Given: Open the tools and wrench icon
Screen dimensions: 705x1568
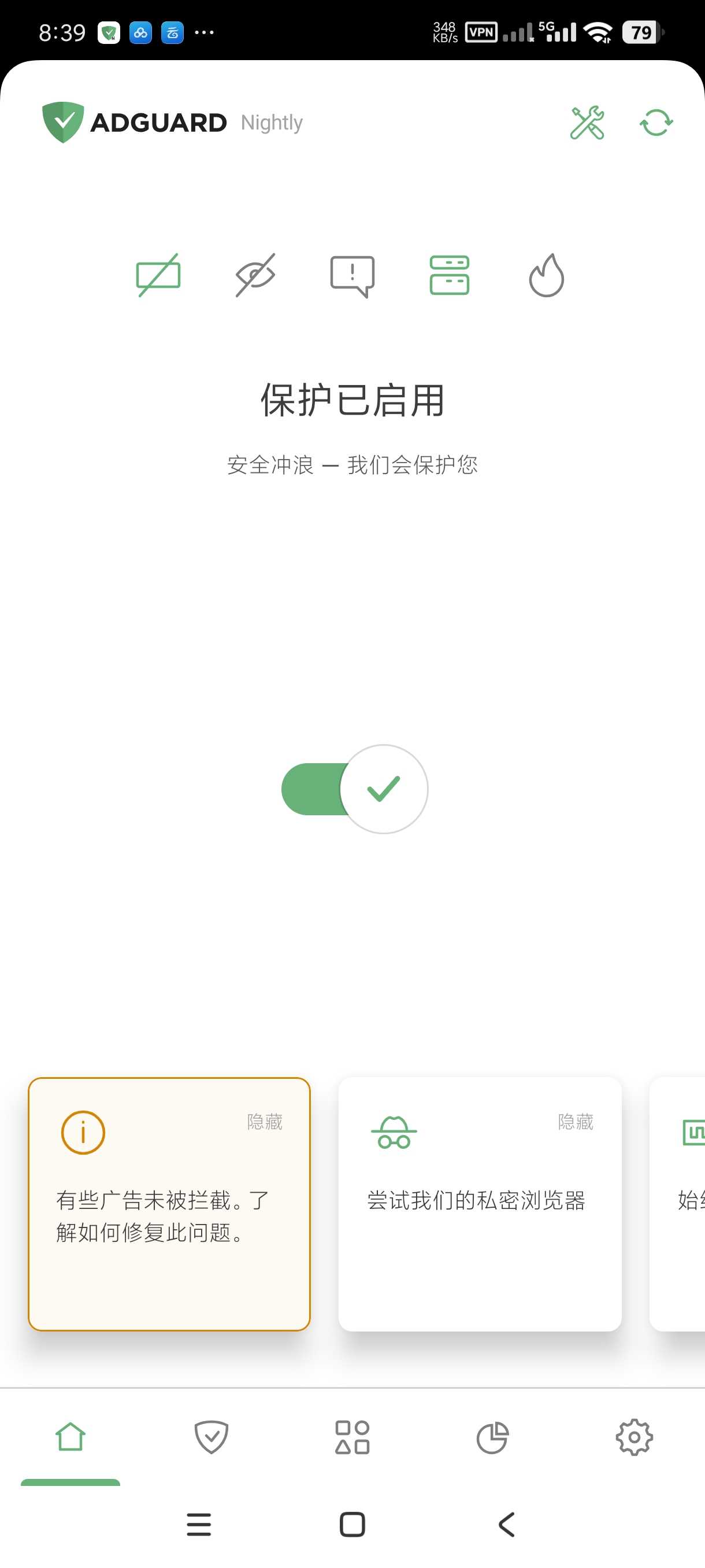Looking at the screenshot, I should point(587,123).
